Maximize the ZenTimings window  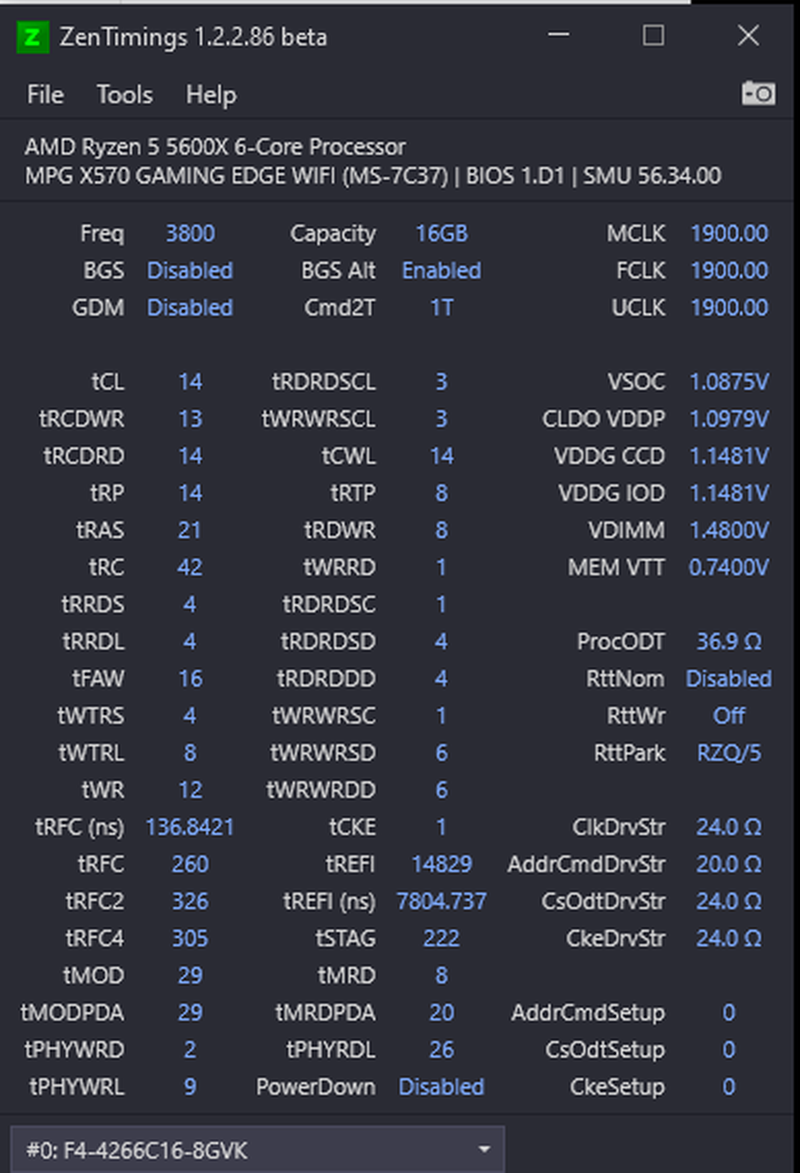(x=653, y=35)
